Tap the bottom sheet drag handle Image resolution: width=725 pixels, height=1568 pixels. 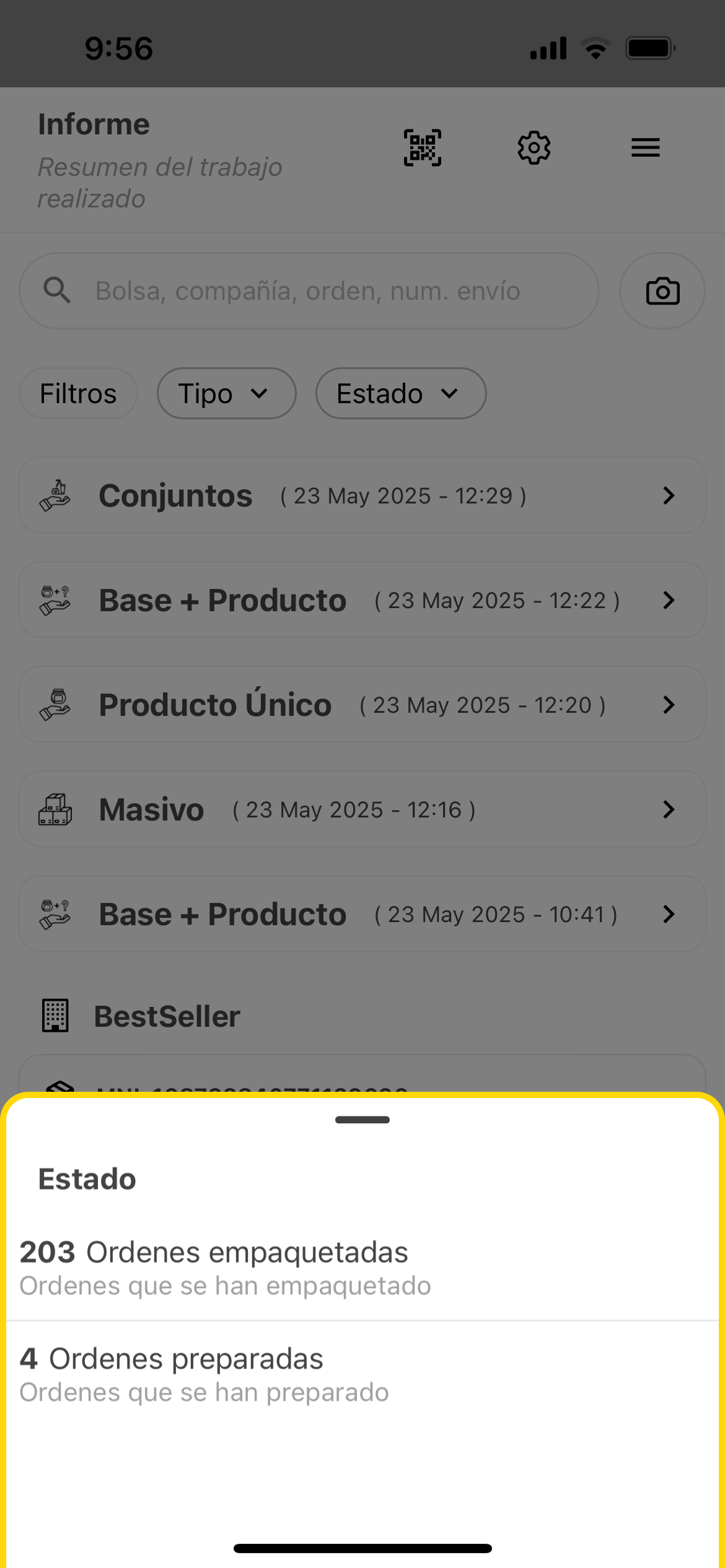coord(362,1120)
